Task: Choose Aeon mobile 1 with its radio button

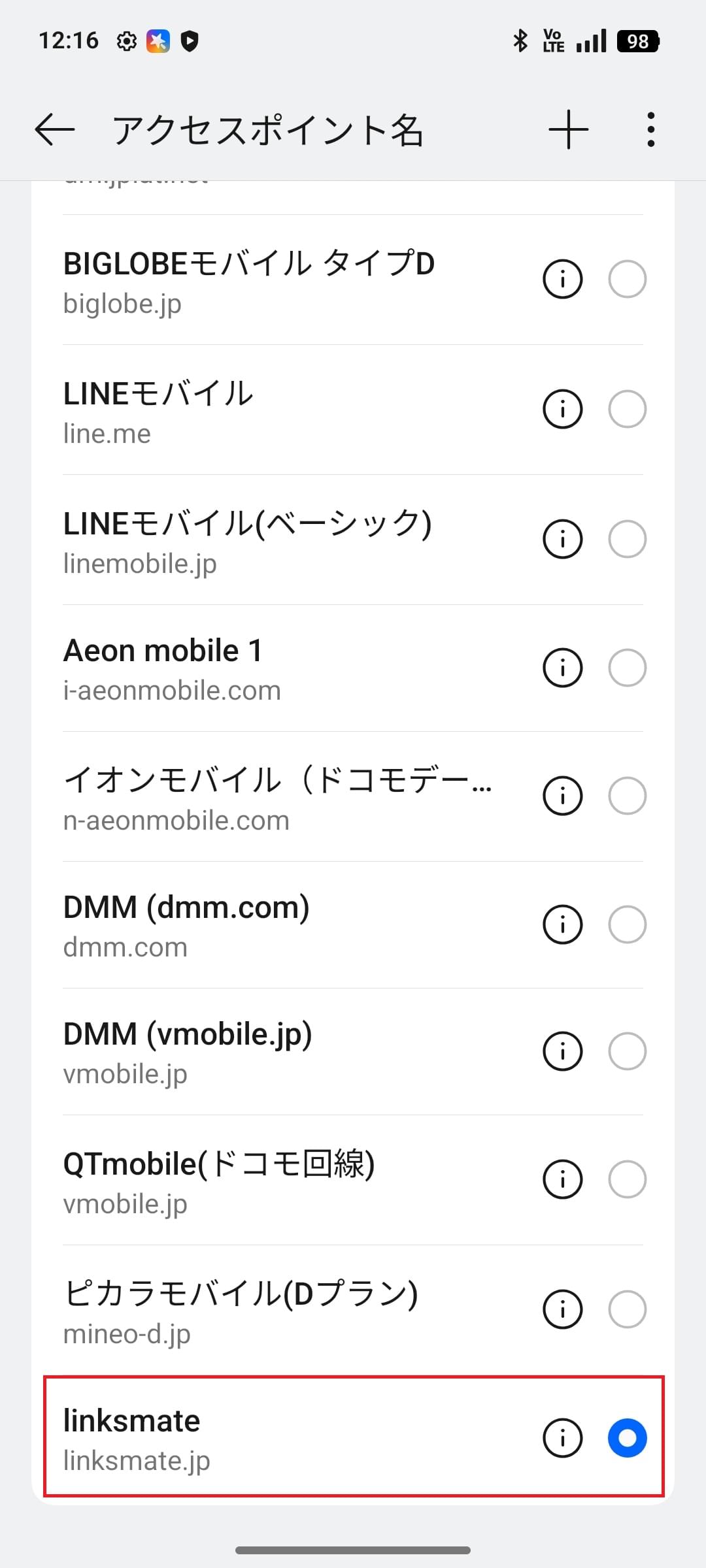Action: (x=627, y=668)
